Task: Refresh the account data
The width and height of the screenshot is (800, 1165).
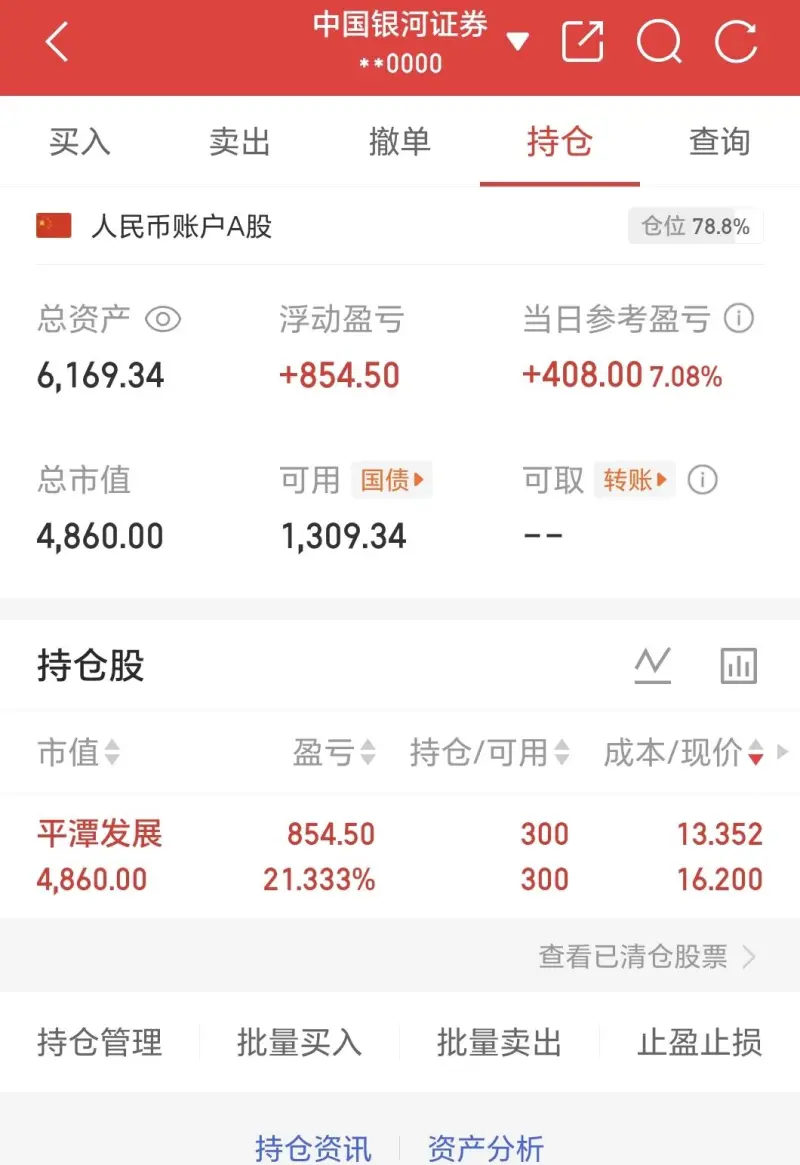Action: coord(736,42)
